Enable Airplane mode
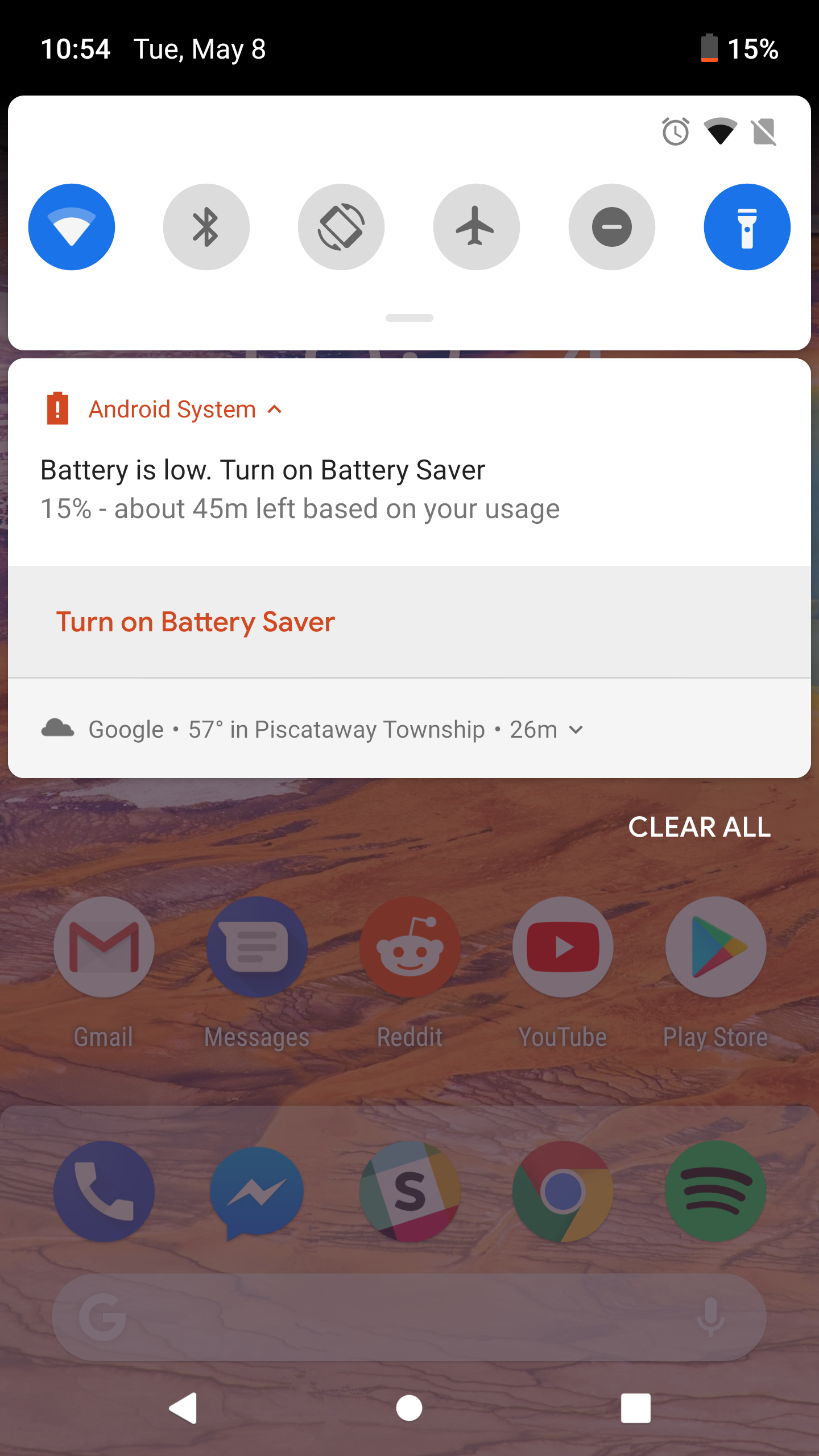Image resolution: width=819 pixels, height=1456 pixels. 477,226
